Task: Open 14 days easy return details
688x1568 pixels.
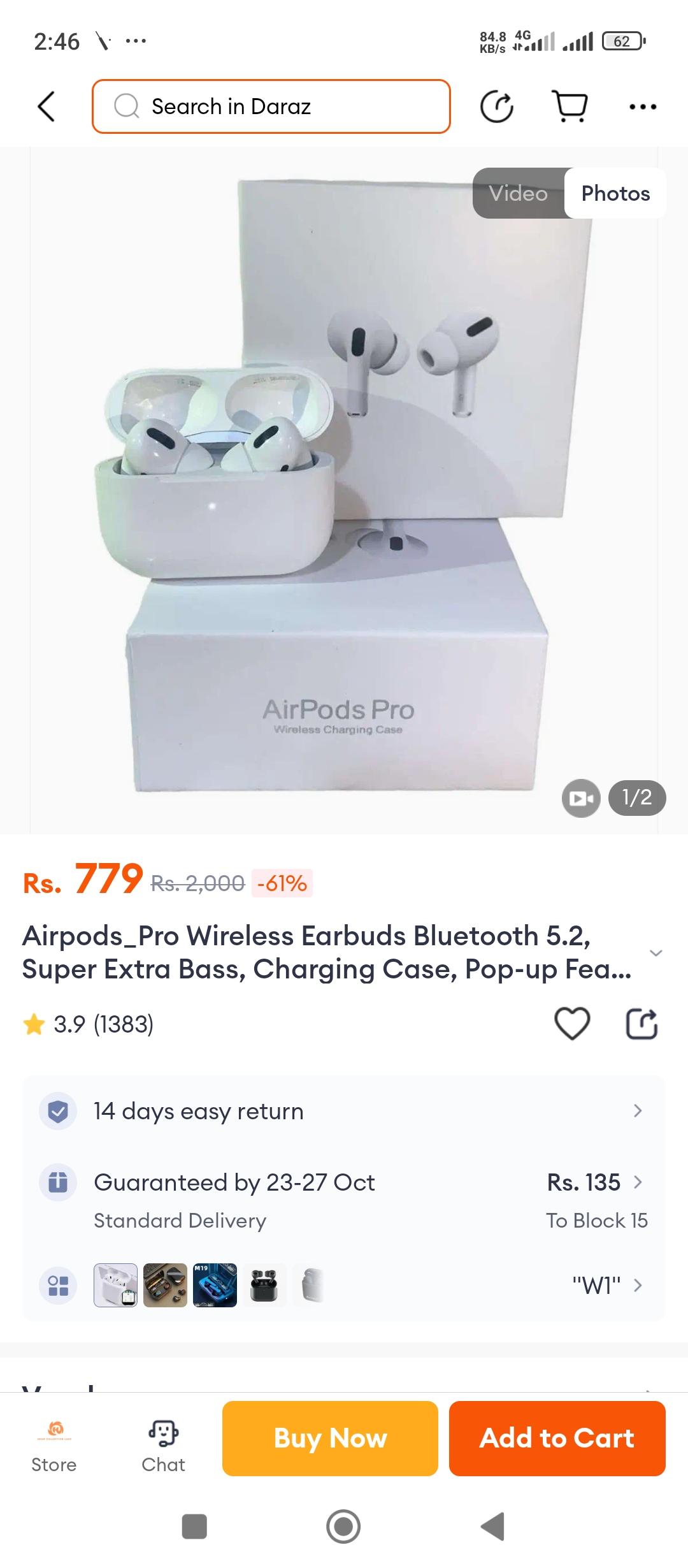Action: (344, 1111)
